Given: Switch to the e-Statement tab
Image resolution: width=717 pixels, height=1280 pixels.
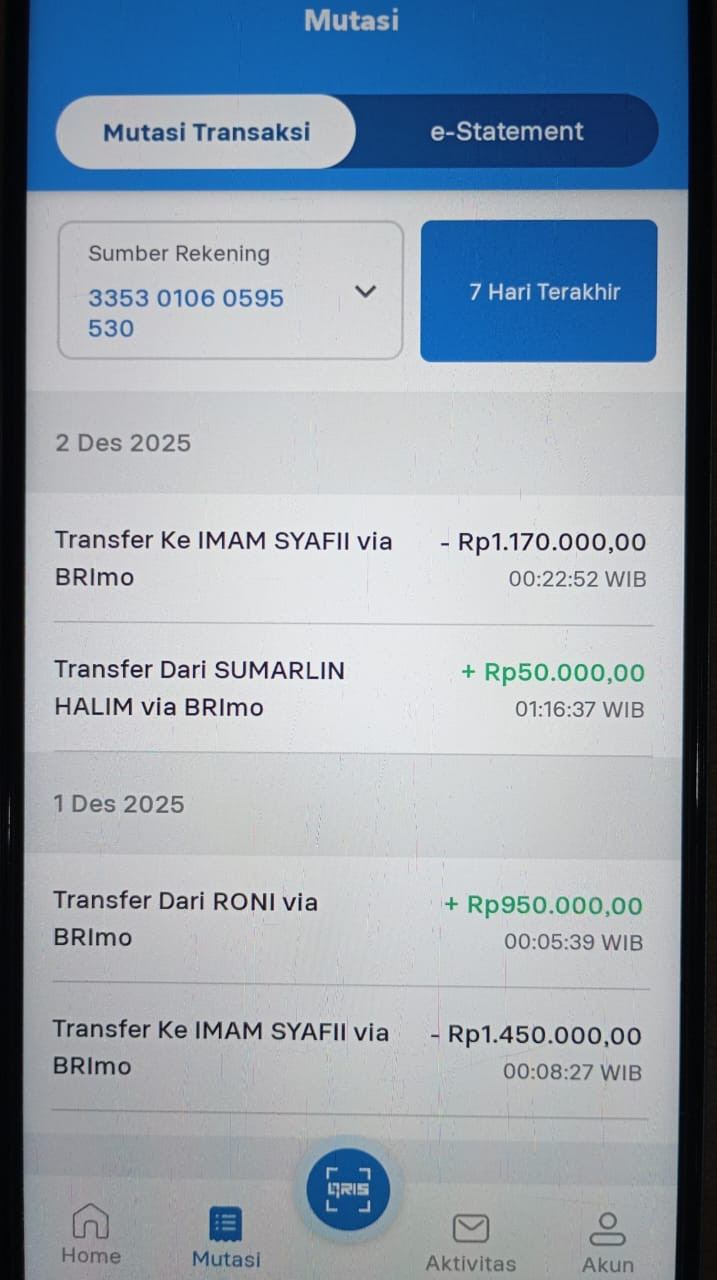Looking at the screenshot, I should (x=507, y=131).
